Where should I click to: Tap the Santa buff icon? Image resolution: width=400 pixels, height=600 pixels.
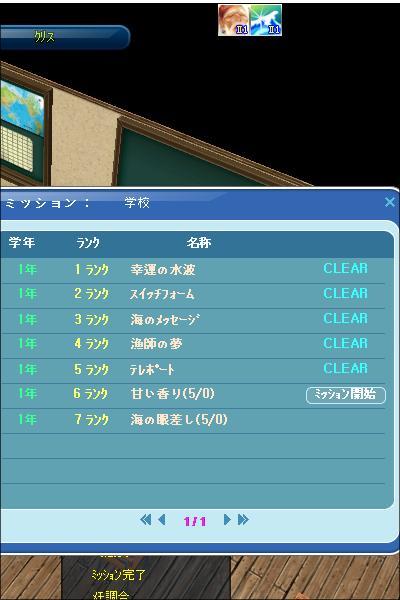pos(234,20)
